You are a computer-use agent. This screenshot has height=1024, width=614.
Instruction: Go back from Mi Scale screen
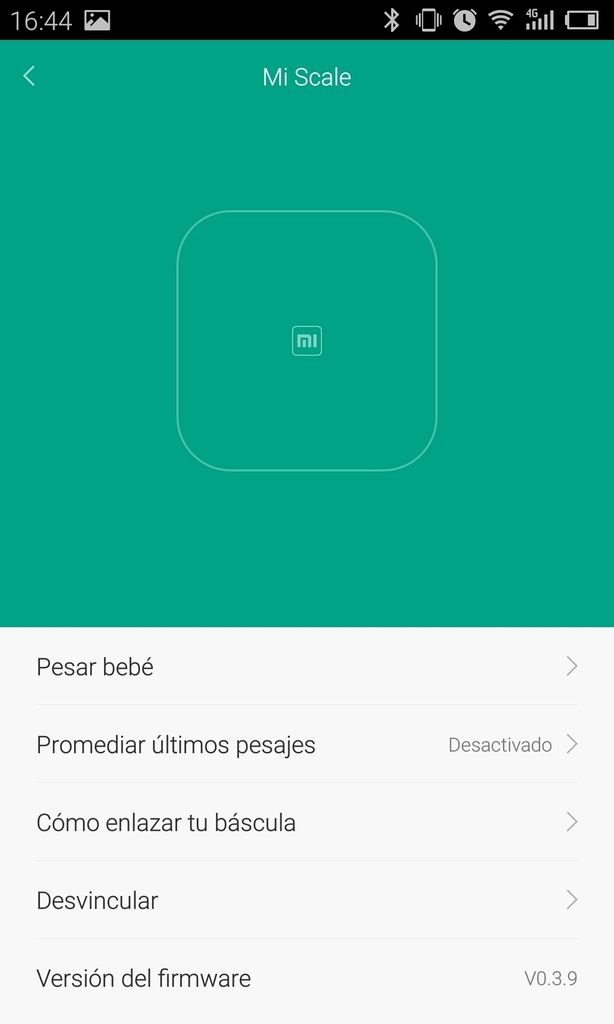point(29,76)
